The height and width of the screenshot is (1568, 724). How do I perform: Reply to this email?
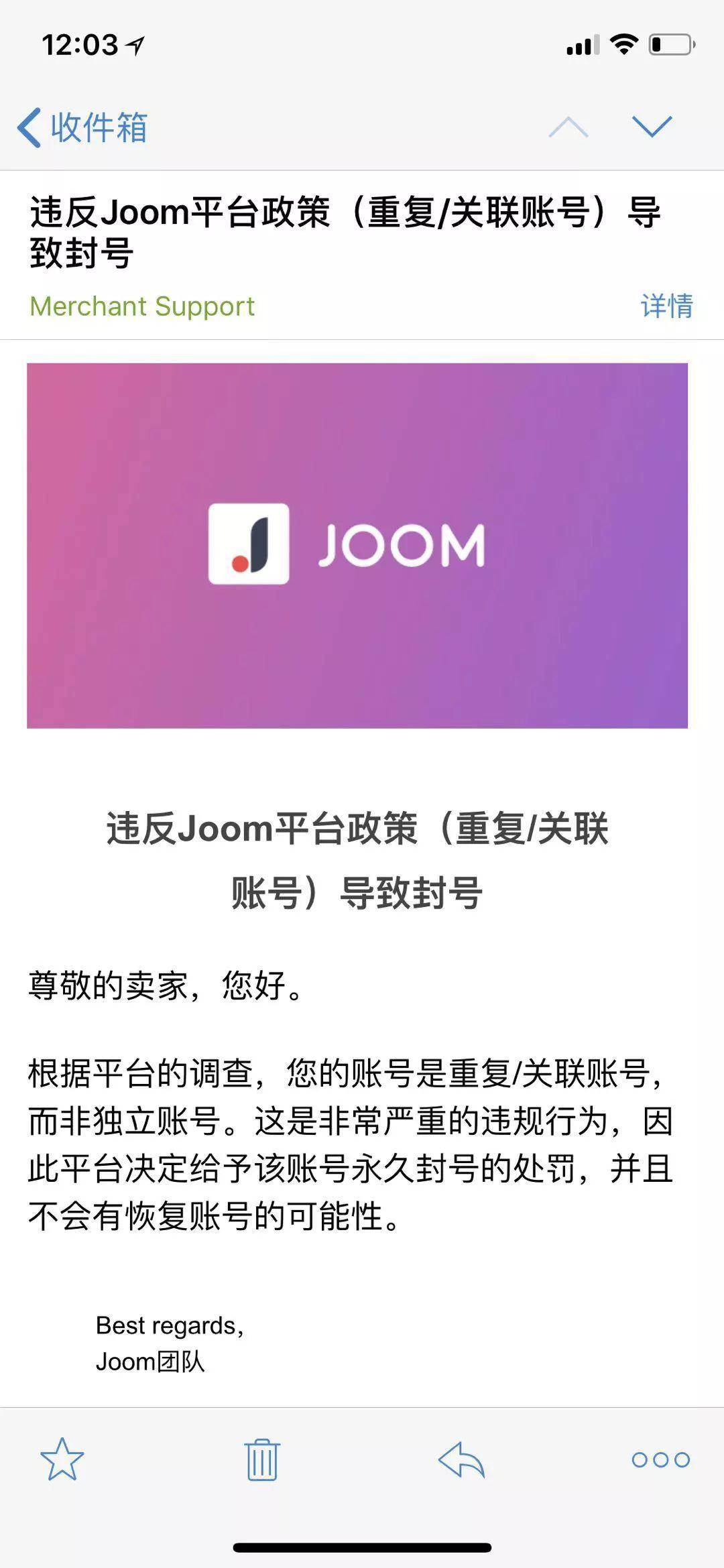click(x=461, y=1459)
